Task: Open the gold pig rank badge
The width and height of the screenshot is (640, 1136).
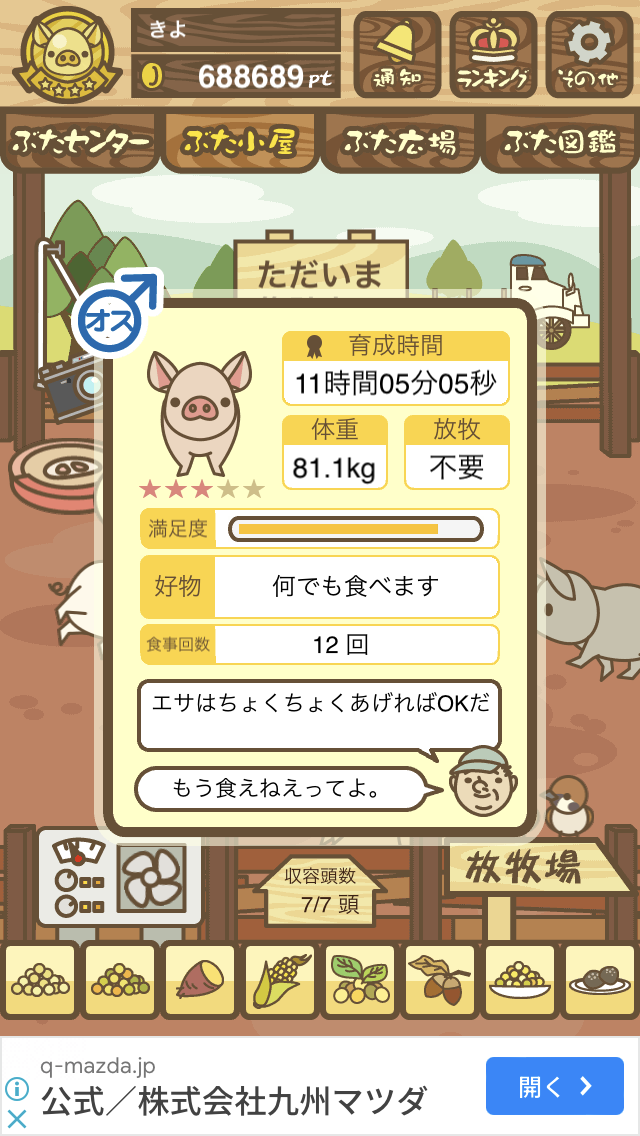Action: 67,56
